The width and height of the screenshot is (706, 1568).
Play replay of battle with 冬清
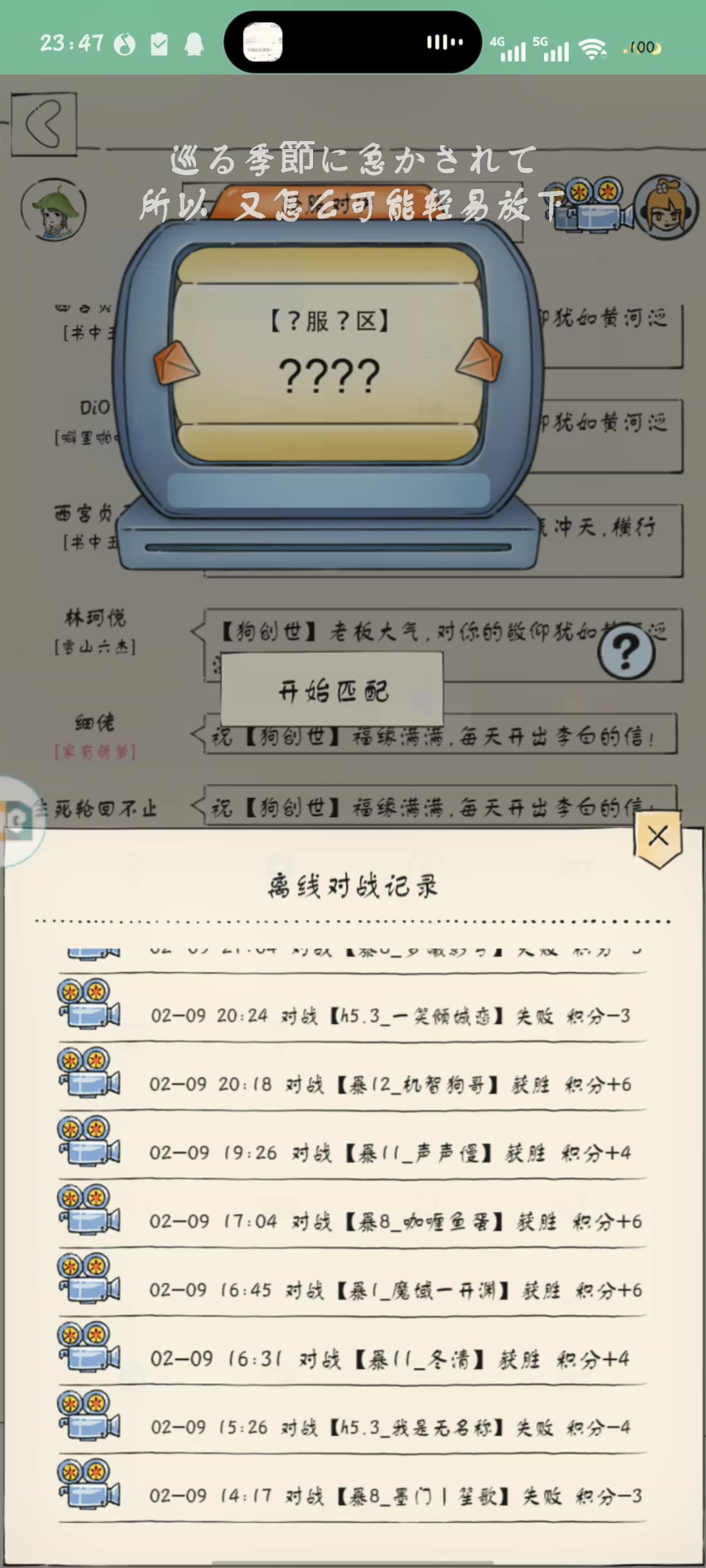click(x=89, y=1347)
